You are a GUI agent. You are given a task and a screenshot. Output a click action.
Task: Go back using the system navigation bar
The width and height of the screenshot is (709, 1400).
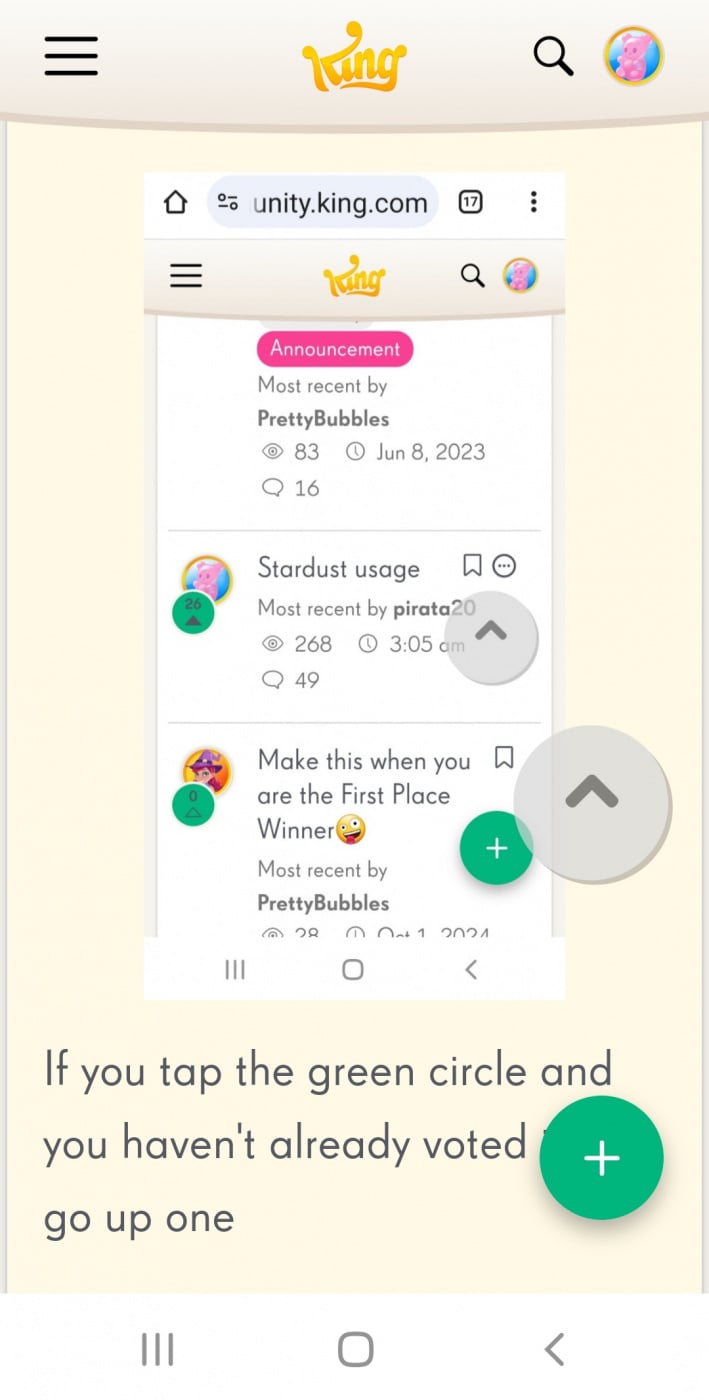coord(554,1349)
